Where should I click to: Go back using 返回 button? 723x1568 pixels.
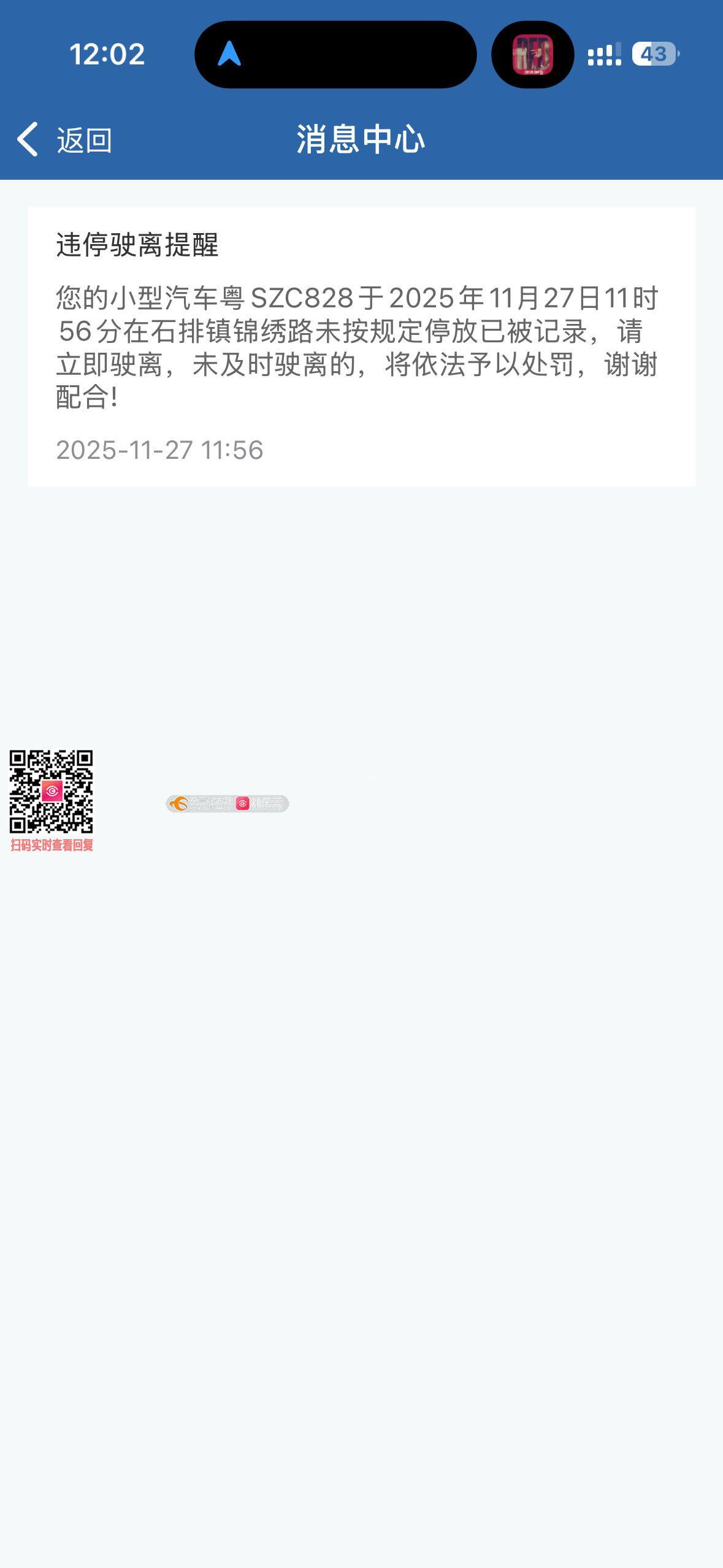(64, 140)
